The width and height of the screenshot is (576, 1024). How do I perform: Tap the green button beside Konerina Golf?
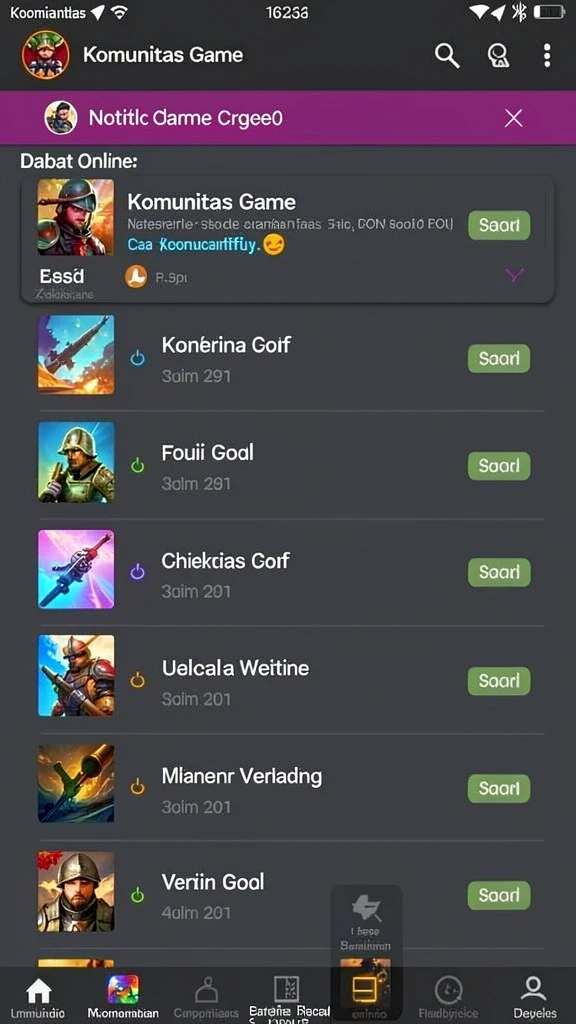499,359
